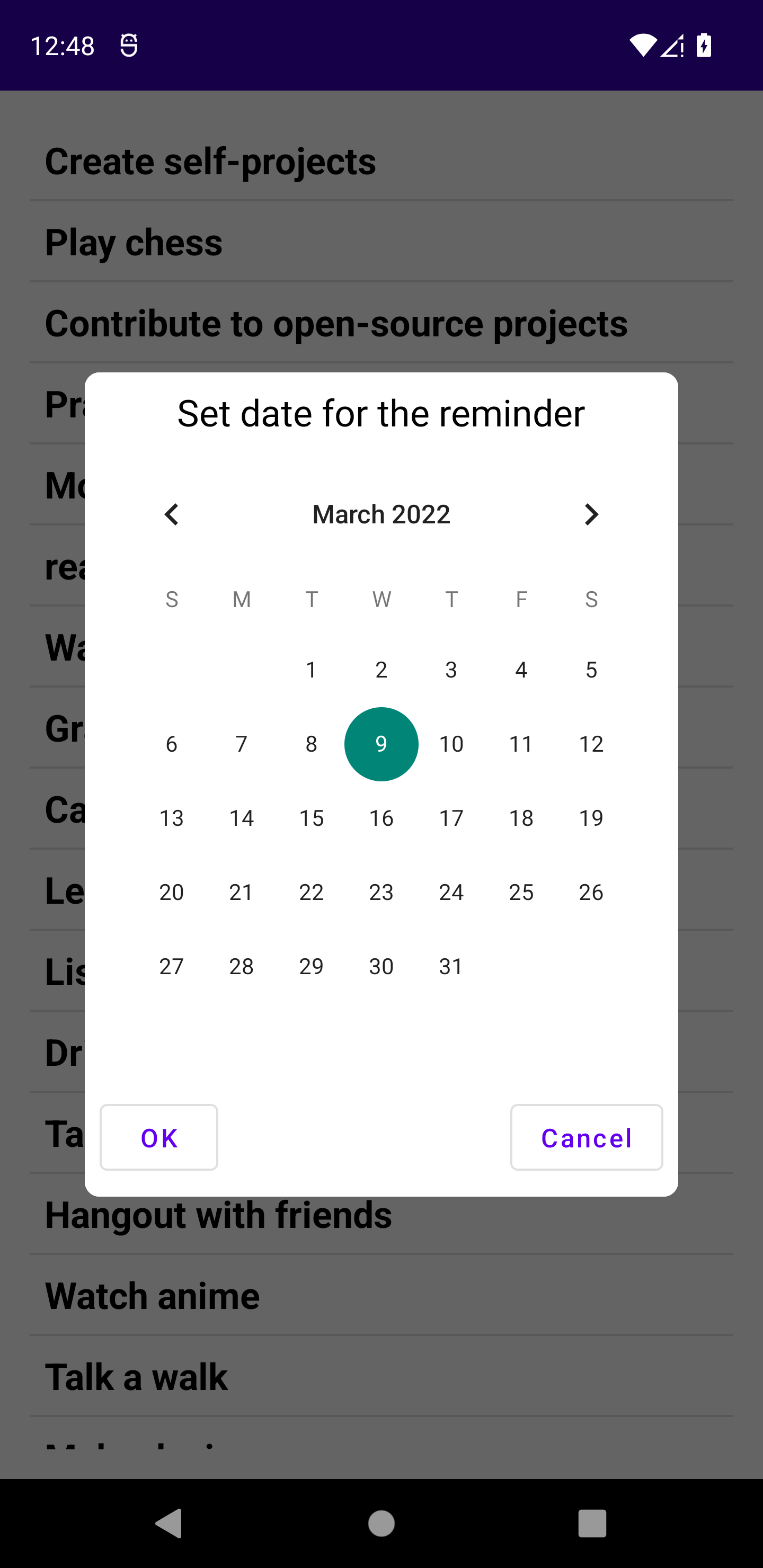Tap the March 2022 header label
763x1568 pixels.
pyautogui.click(x=381, y=514)
